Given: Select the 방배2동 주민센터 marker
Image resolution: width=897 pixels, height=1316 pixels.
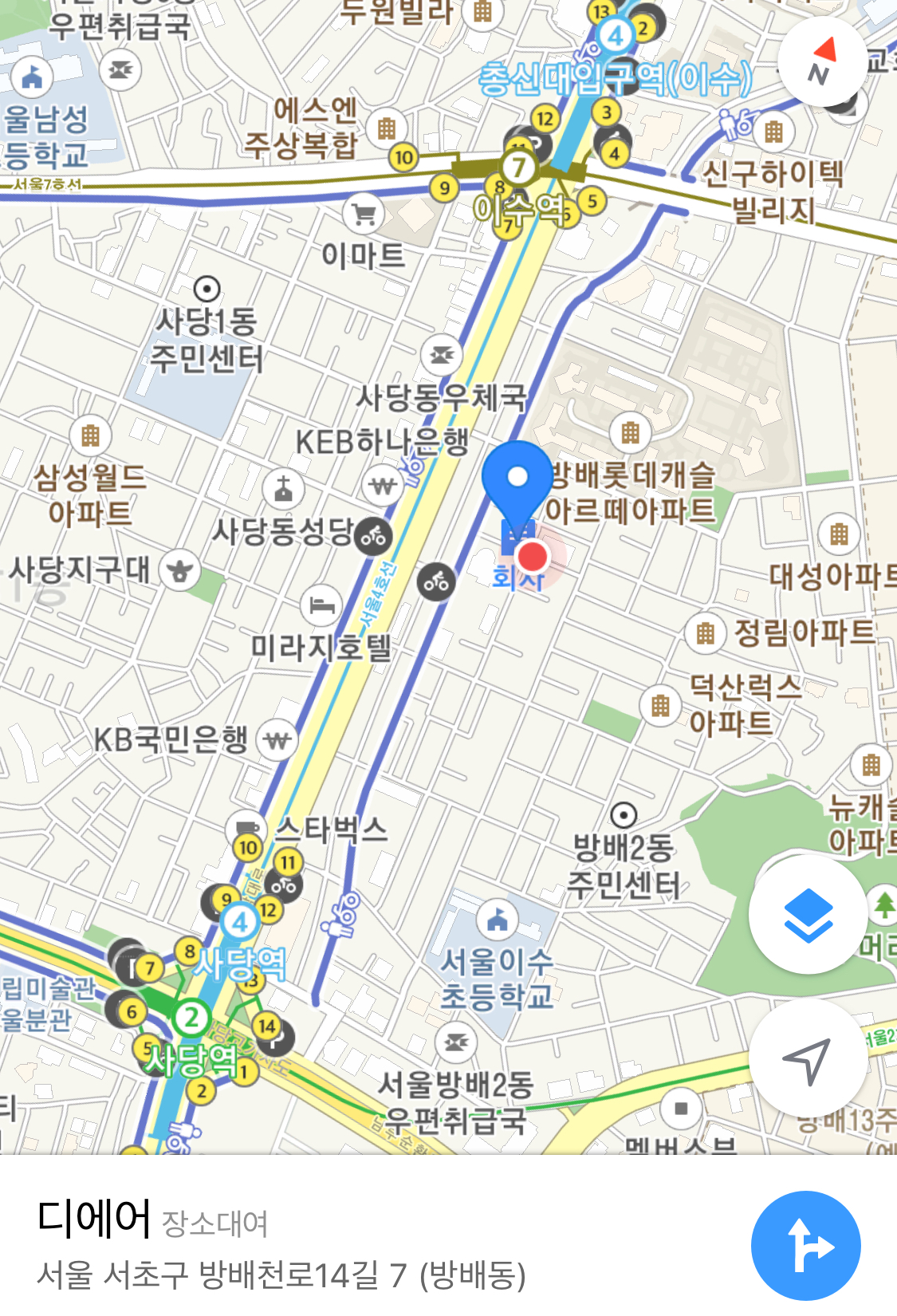Looking at the screenshot, I should (624, 815).
